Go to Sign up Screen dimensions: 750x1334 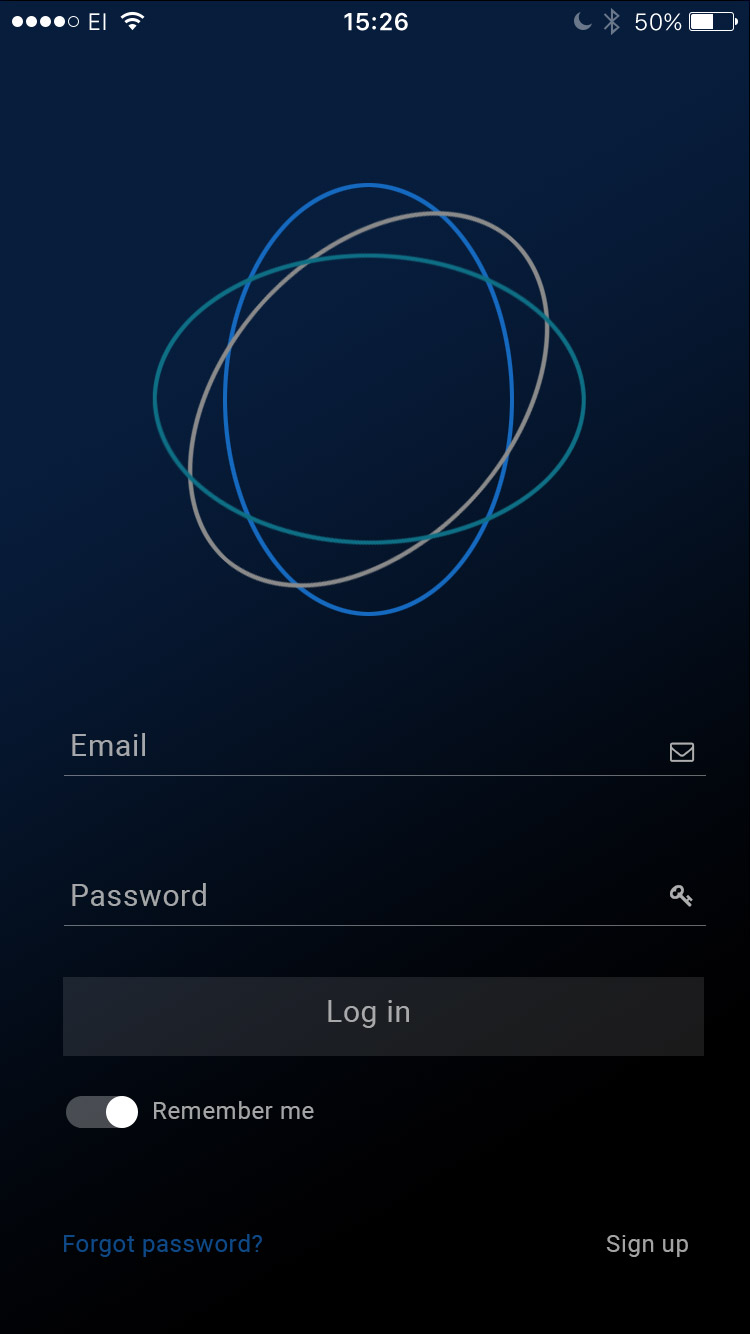[x=646, y=1244]
